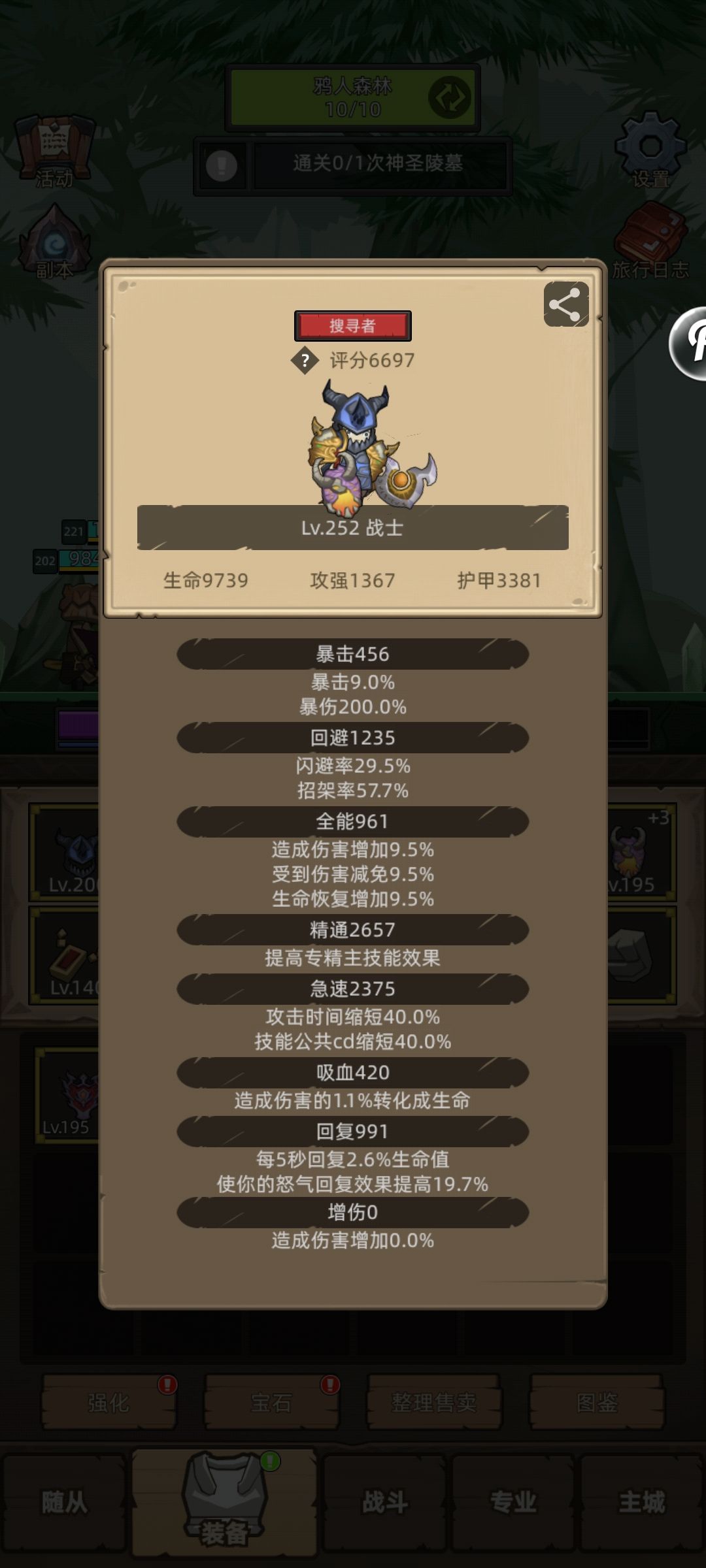
Task: Click the stage switch arrows beside 鸦人森林
Action: tap(448, 96)
